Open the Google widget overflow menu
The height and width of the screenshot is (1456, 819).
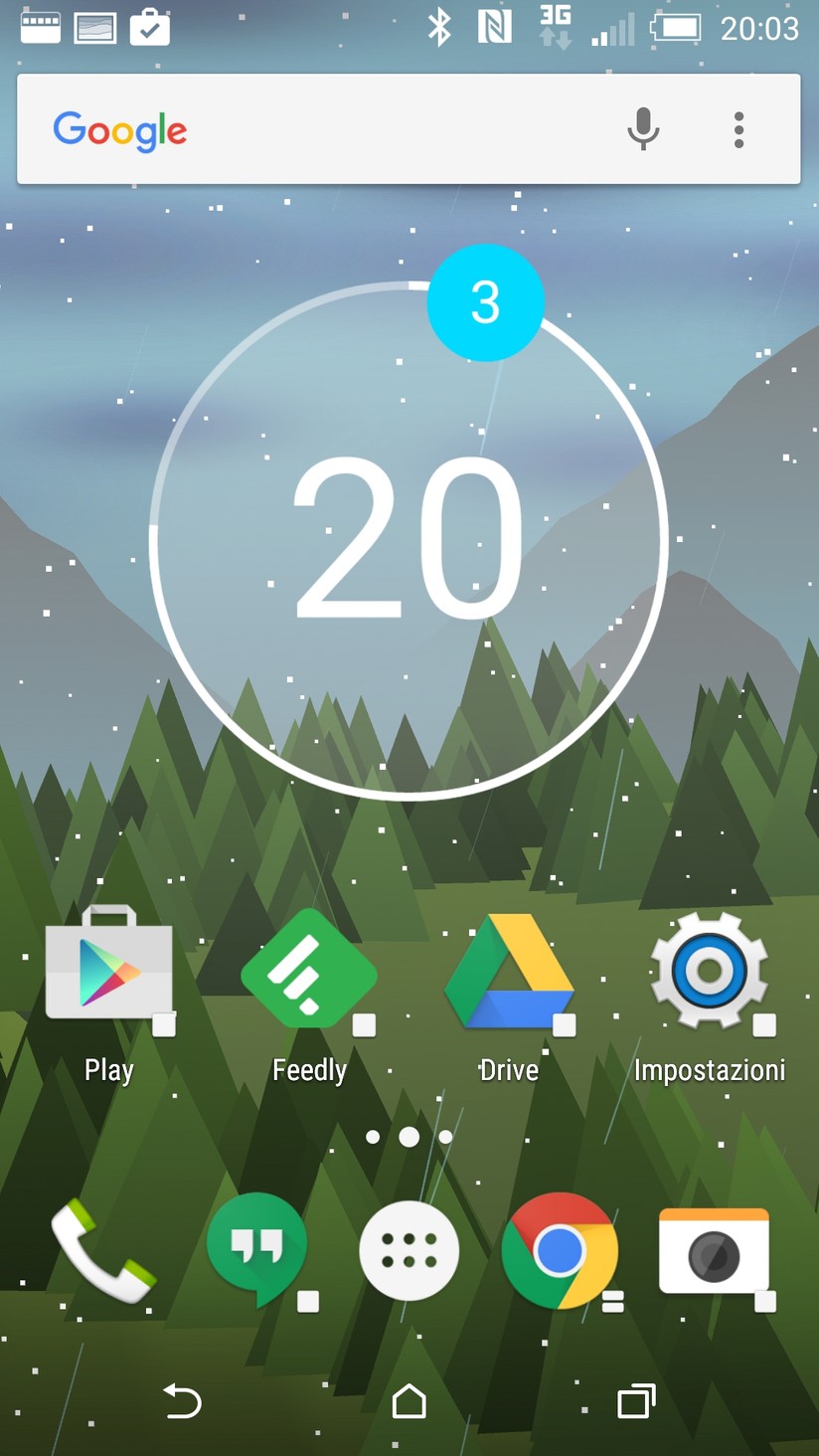738,129
